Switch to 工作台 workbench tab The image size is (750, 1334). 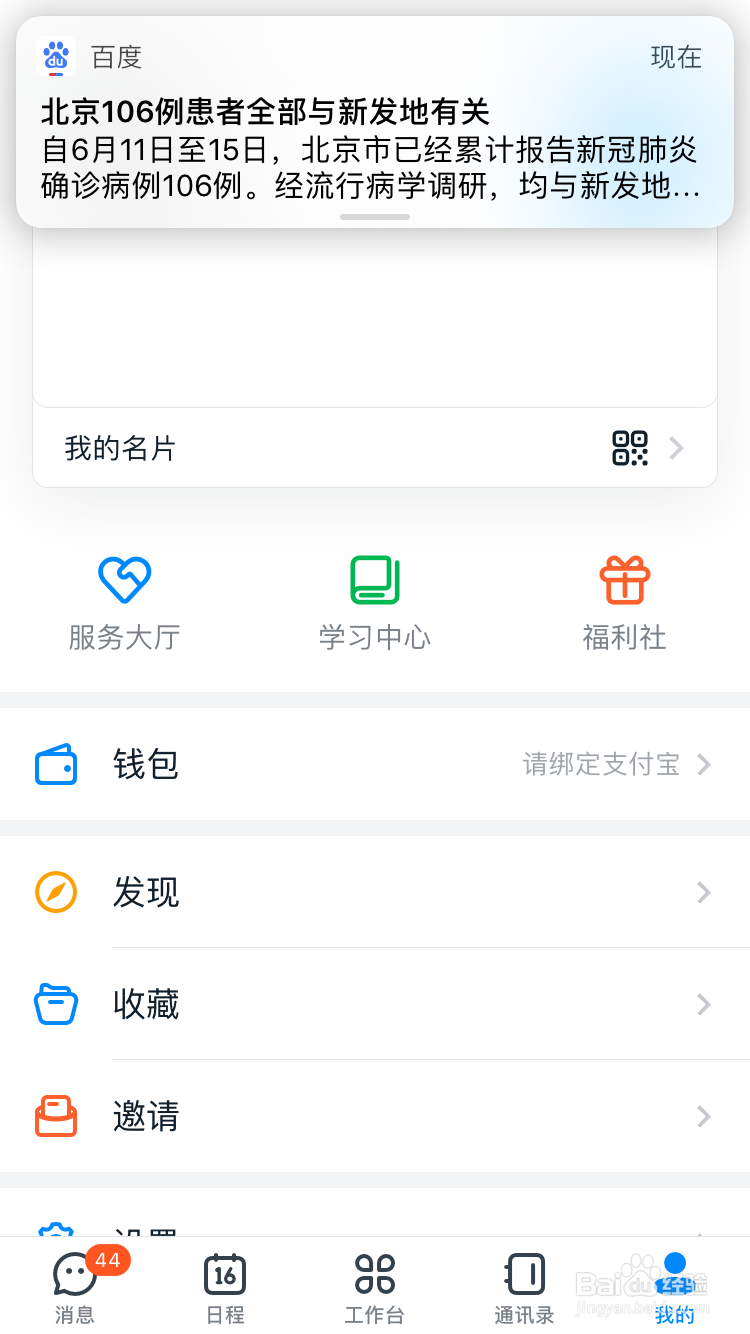point(375,1288)
